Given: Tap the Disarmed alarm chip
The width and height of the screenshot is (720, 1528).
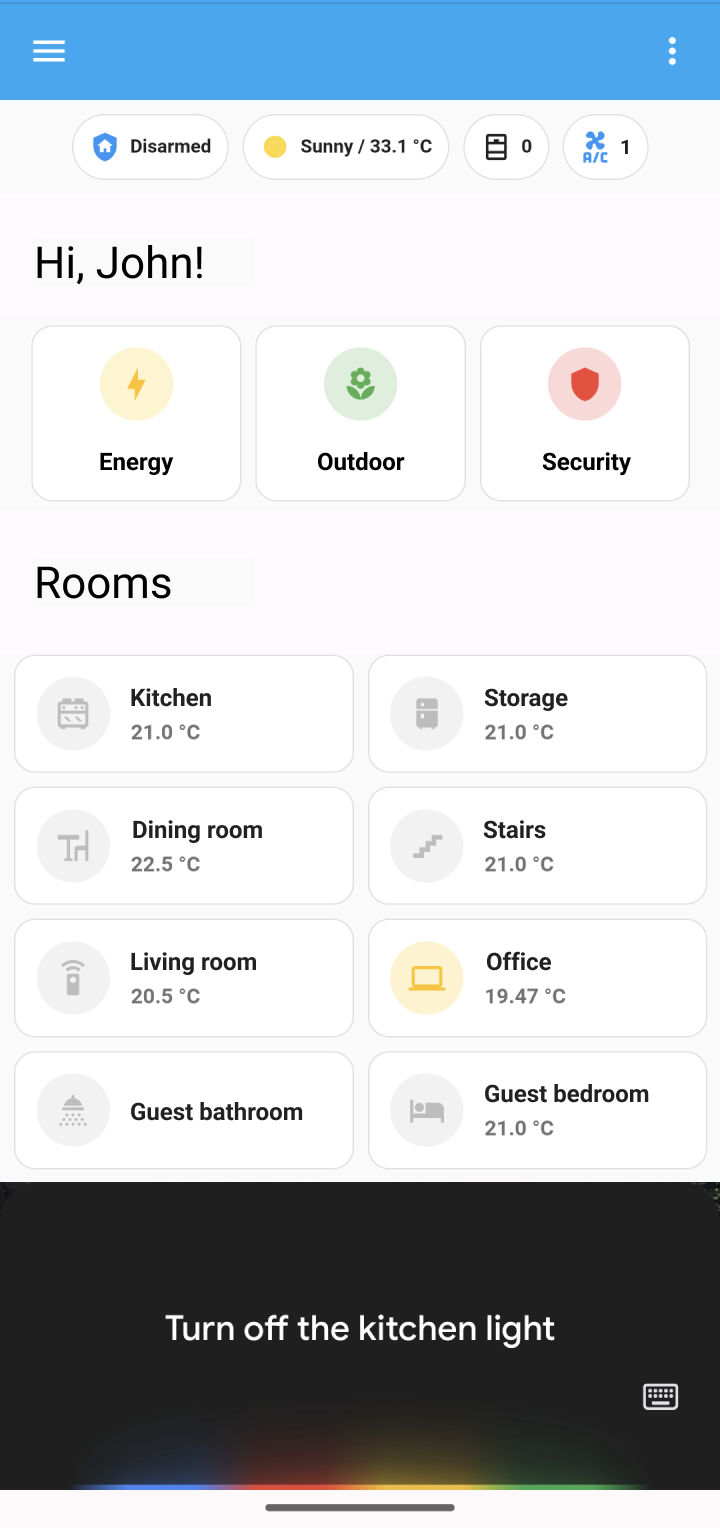Looking at the screenshot, I should click(x=150, y=147).
